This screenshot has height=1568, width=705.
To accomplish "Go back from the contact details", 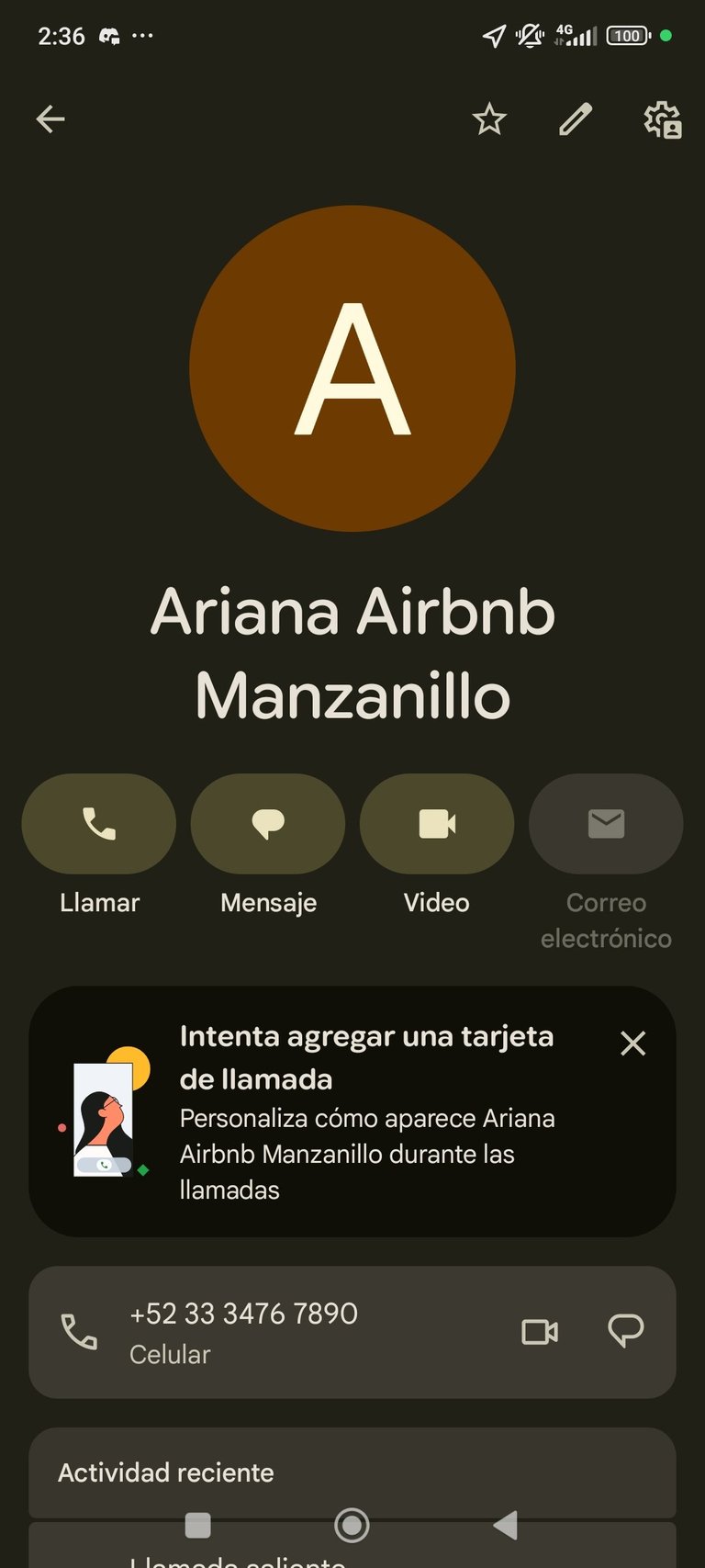I will click(x=50, y=119).
